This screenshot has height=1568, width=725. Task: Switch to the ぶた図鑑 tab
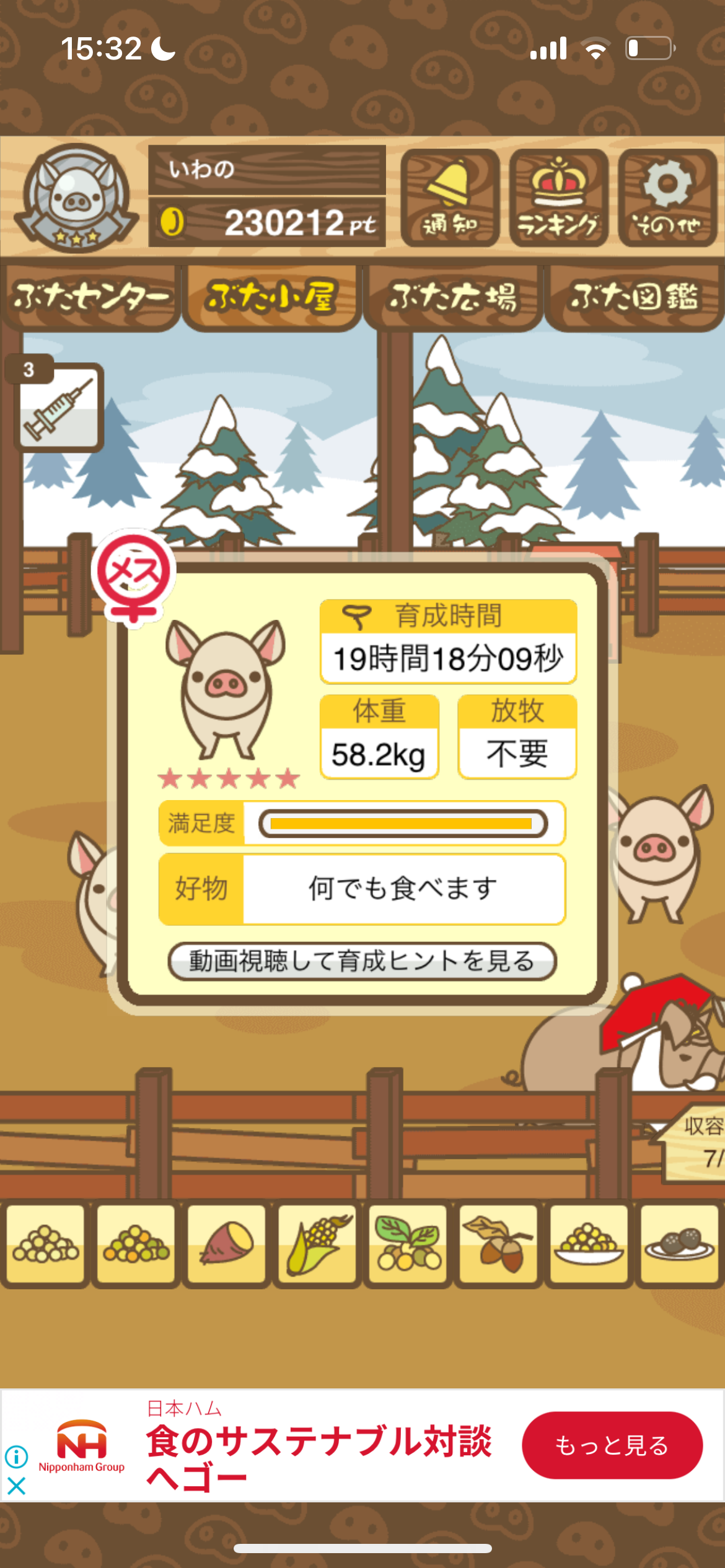coord(634,297)
